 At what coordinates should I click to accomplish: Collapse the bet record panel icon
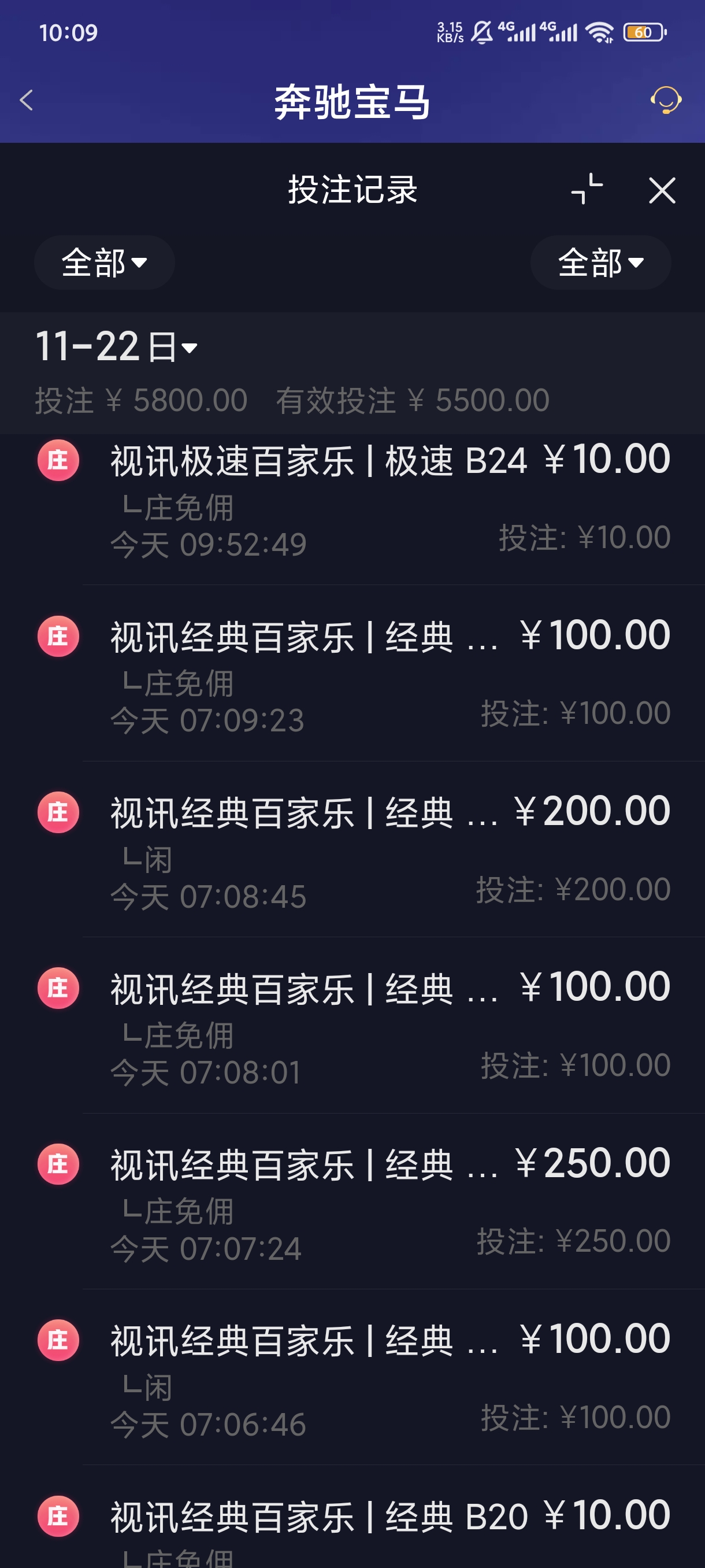587,190
